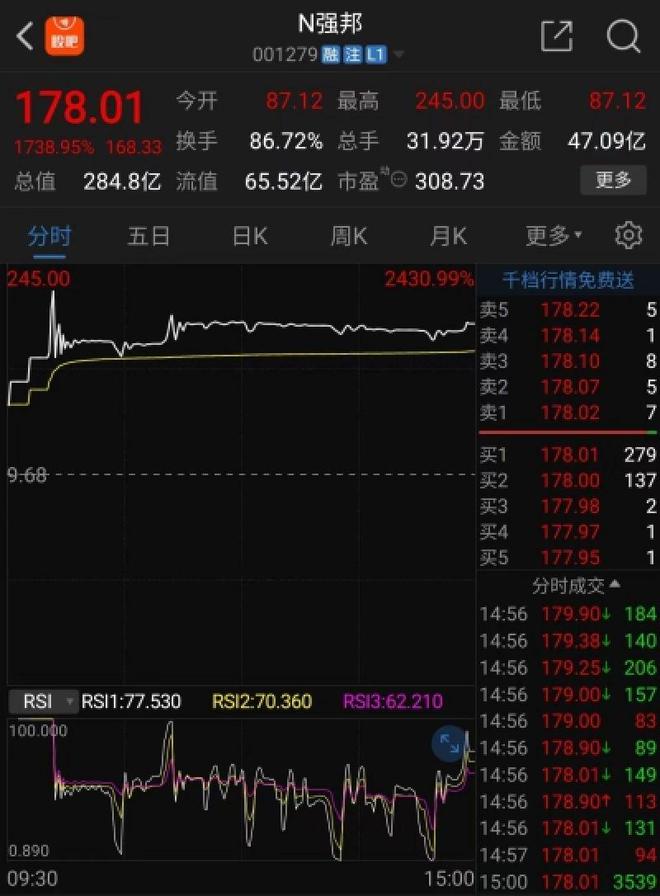Expand chart to full screen
Viewport: 660px width, 896px height.
coord(450,743)
